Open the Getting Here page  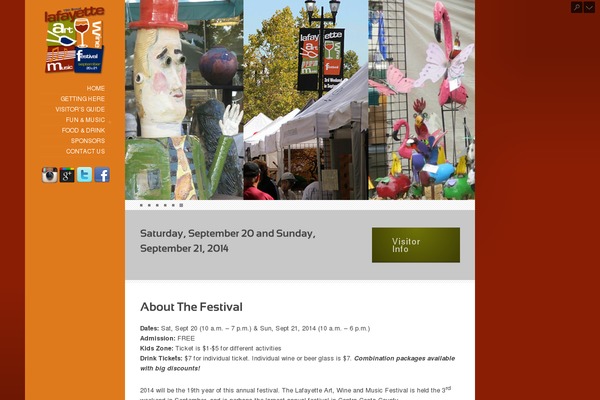[83, 99]
